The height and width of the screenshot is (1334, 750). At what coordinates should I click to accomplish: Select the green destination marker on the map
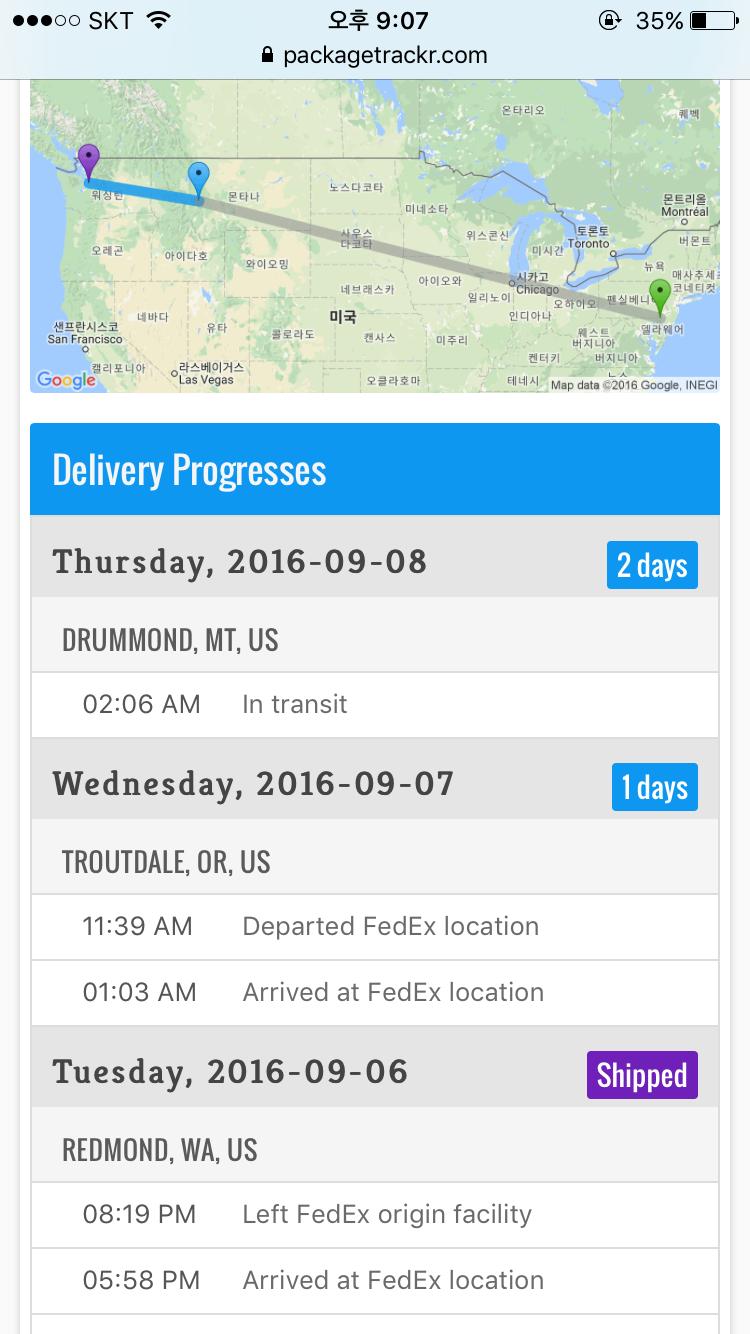659,295
